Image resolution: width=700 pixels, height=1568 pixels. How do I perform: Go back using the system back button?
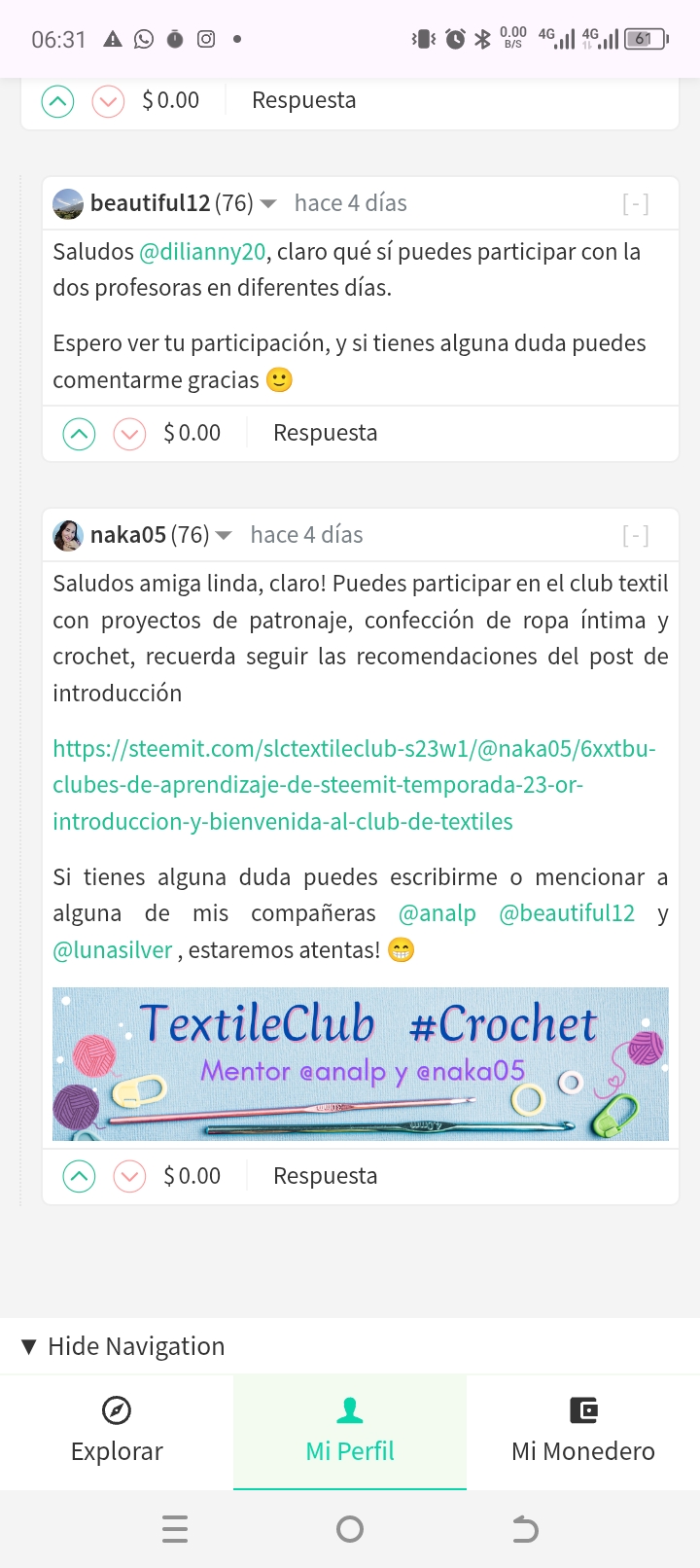click(525, 1529)
